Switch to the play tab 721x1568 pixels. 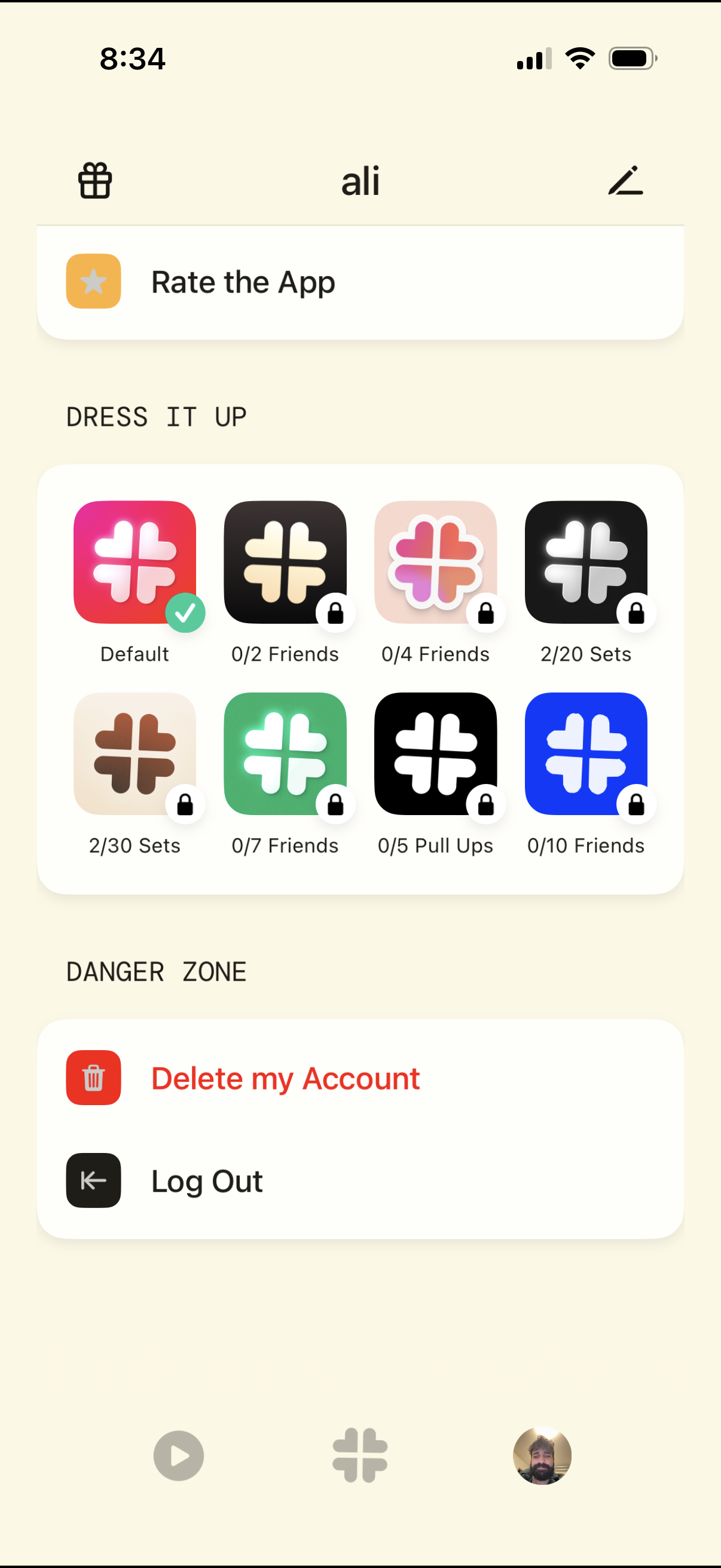pyautogui.click(x=178, y=1456)
